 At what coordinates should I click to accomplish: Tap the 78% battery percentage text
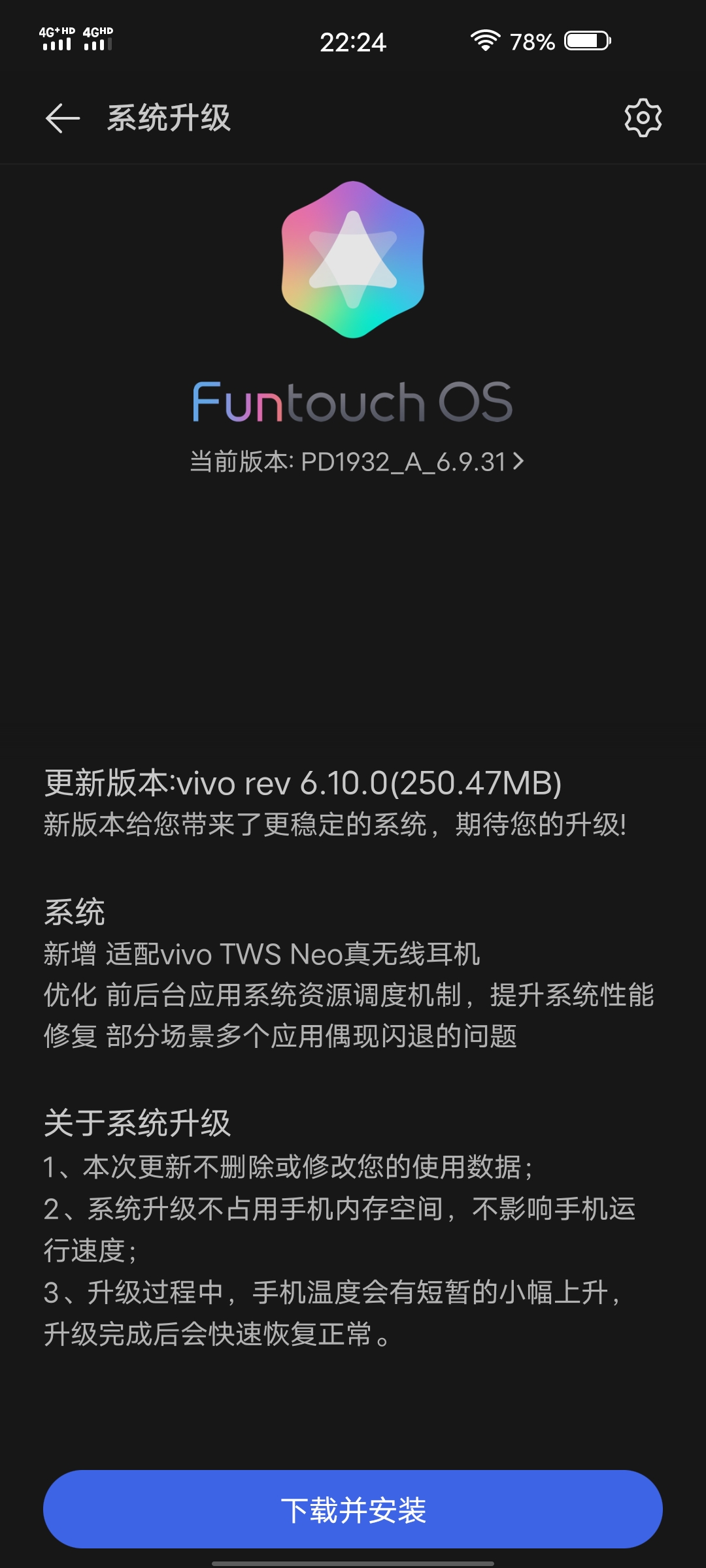(x=531, y=42)
